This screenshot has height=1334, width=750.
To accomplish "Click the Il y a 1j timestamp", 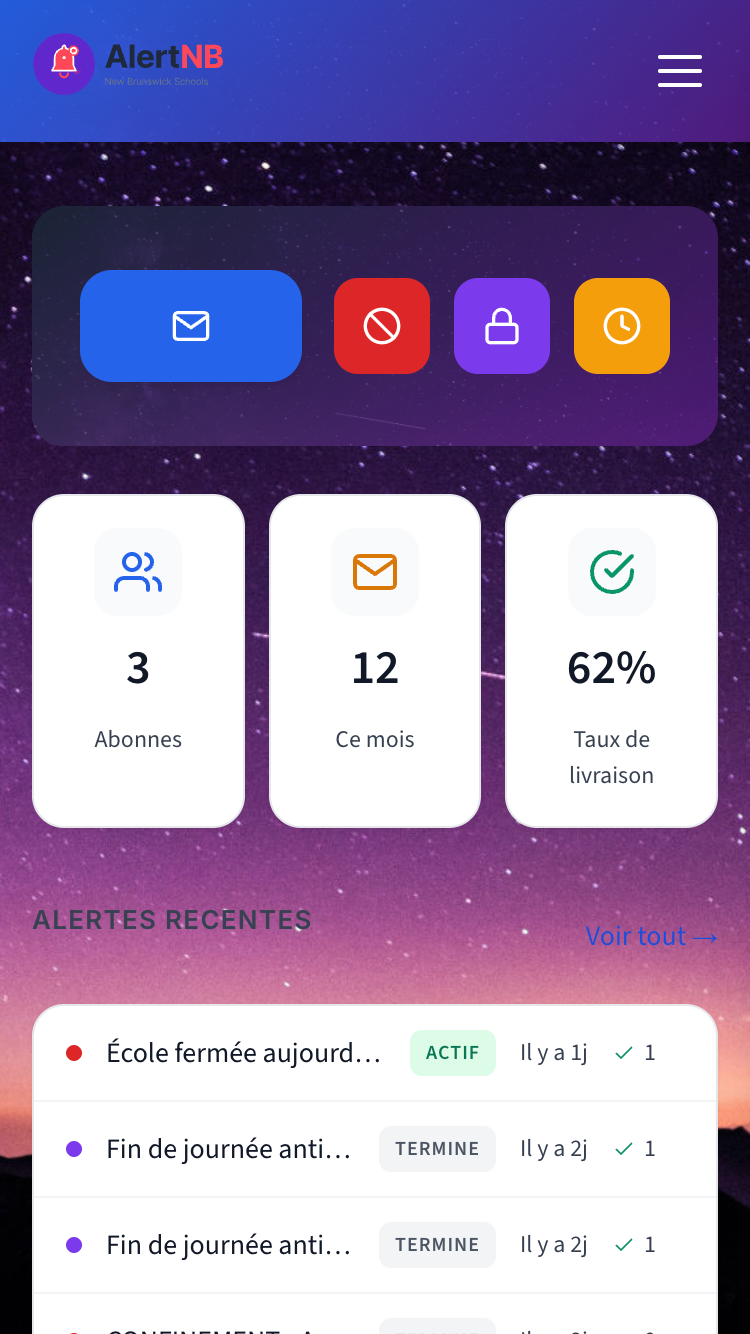I will point(553,1052).
